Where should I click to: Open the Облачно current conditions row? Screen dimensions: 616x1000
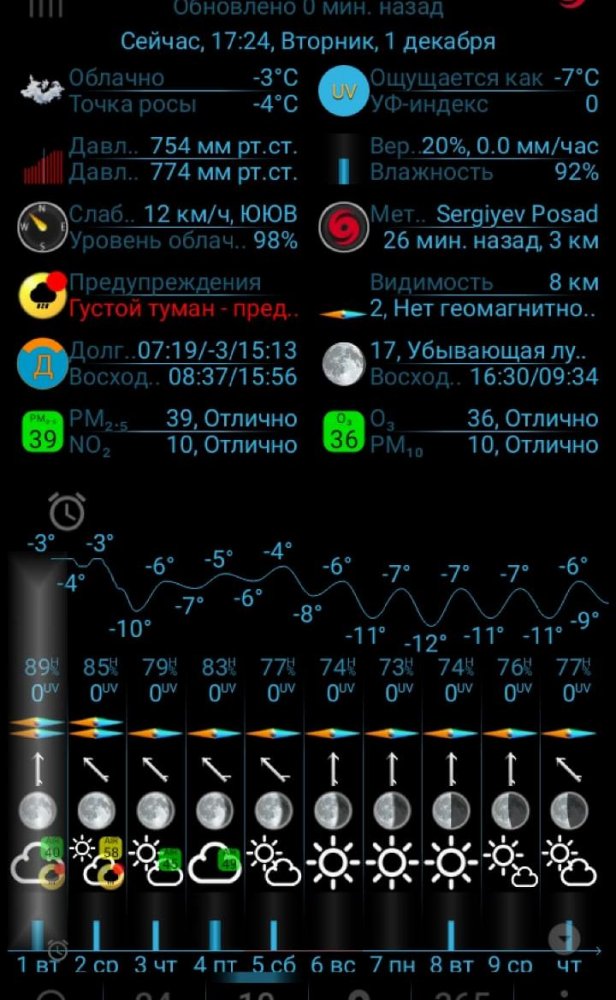point(160,91)
